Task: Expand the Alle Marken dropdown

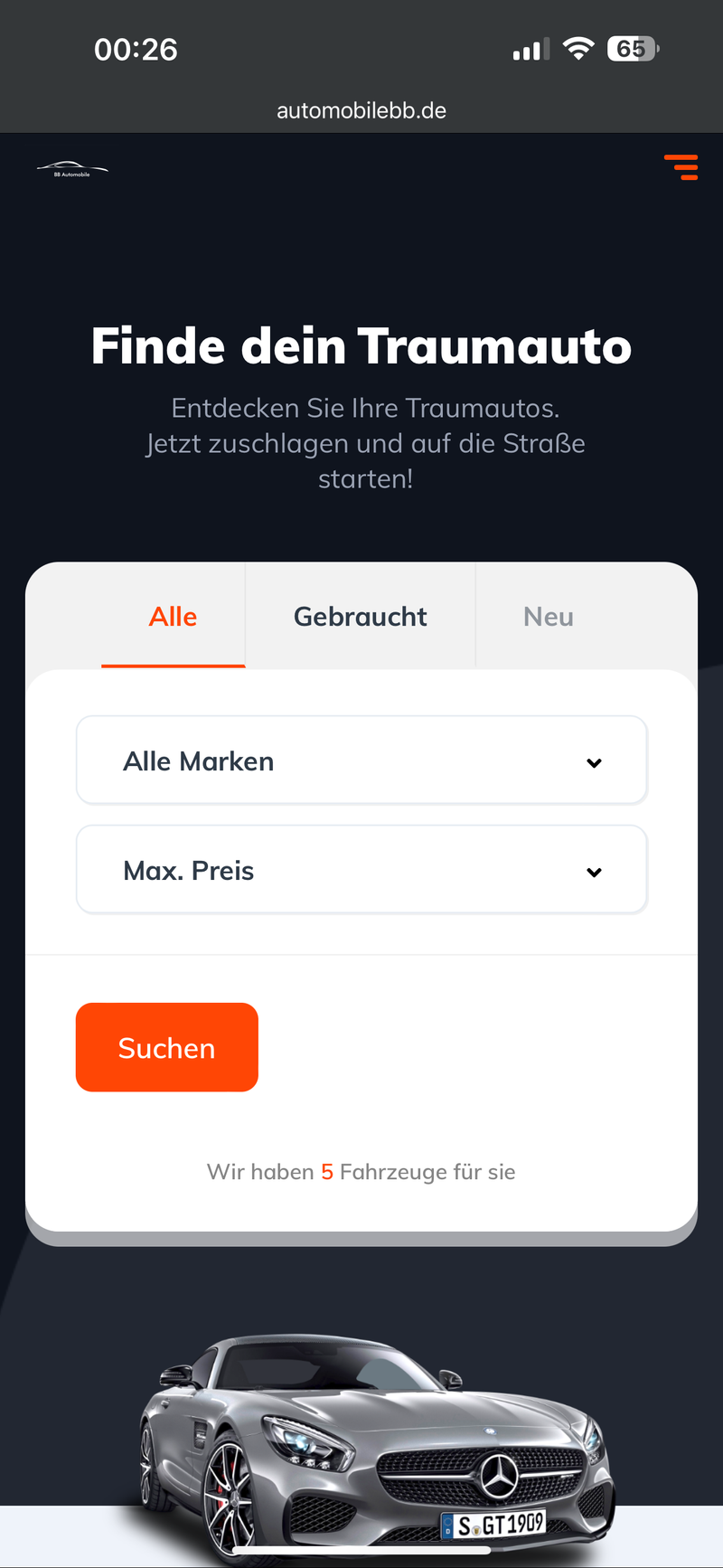Action: [x=361, y=760]
